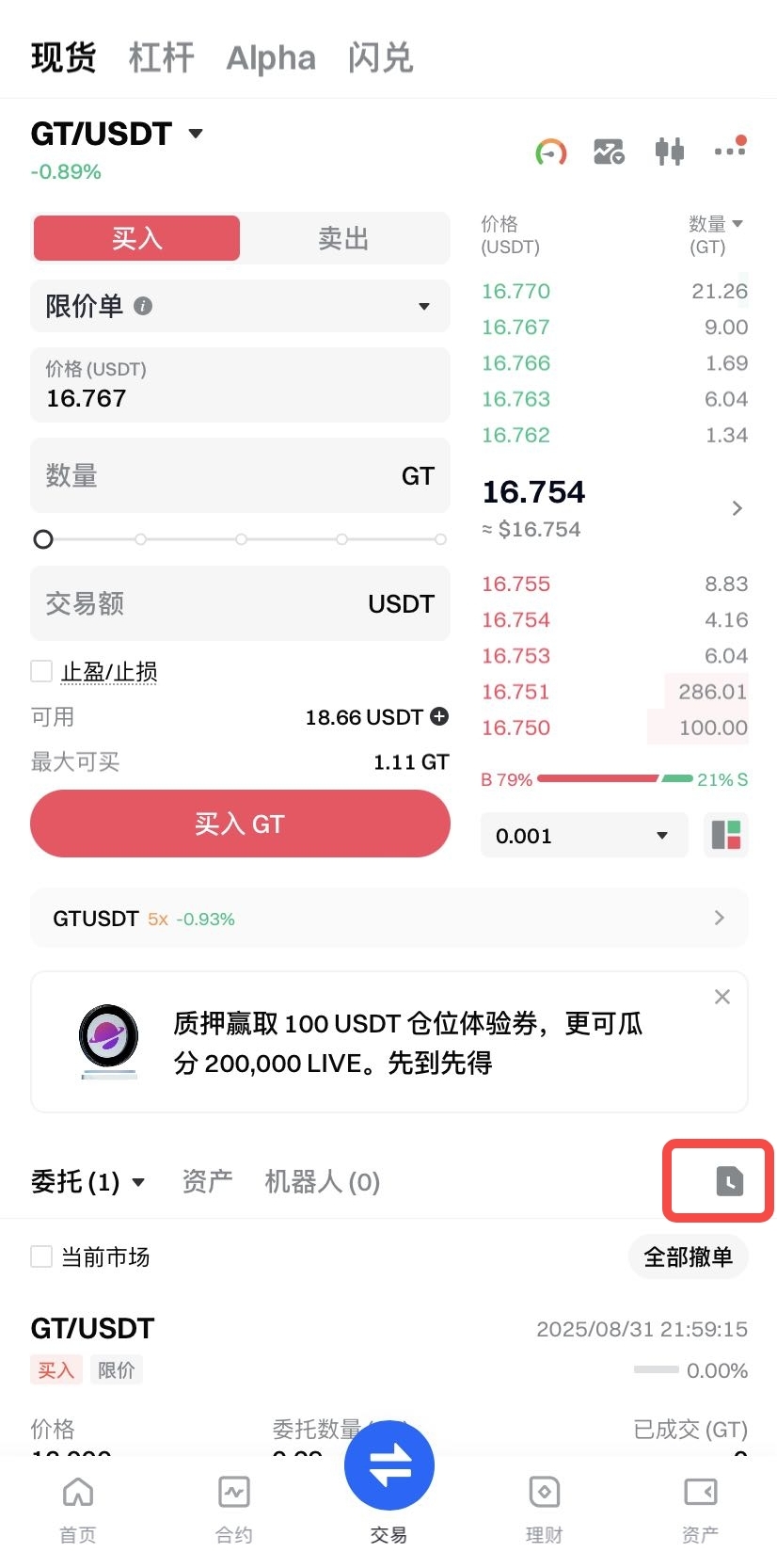The width and height of the screenshot is (777, 1568).
Task: Switch to the 闪兑 tab
Action: point(380,58)
